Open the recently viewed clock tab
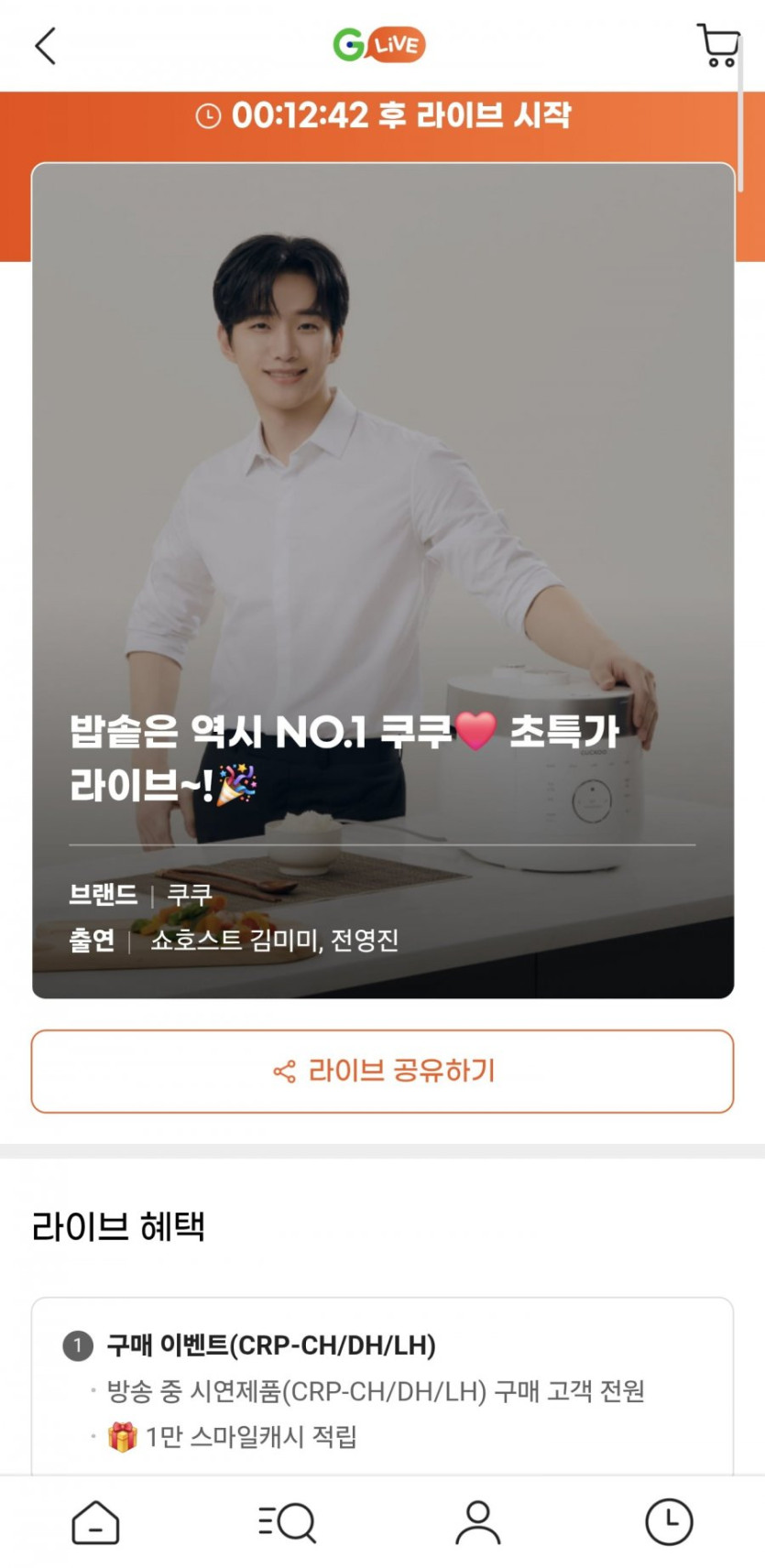This screenshot has width=765, height=1568. pos(669,1522)
